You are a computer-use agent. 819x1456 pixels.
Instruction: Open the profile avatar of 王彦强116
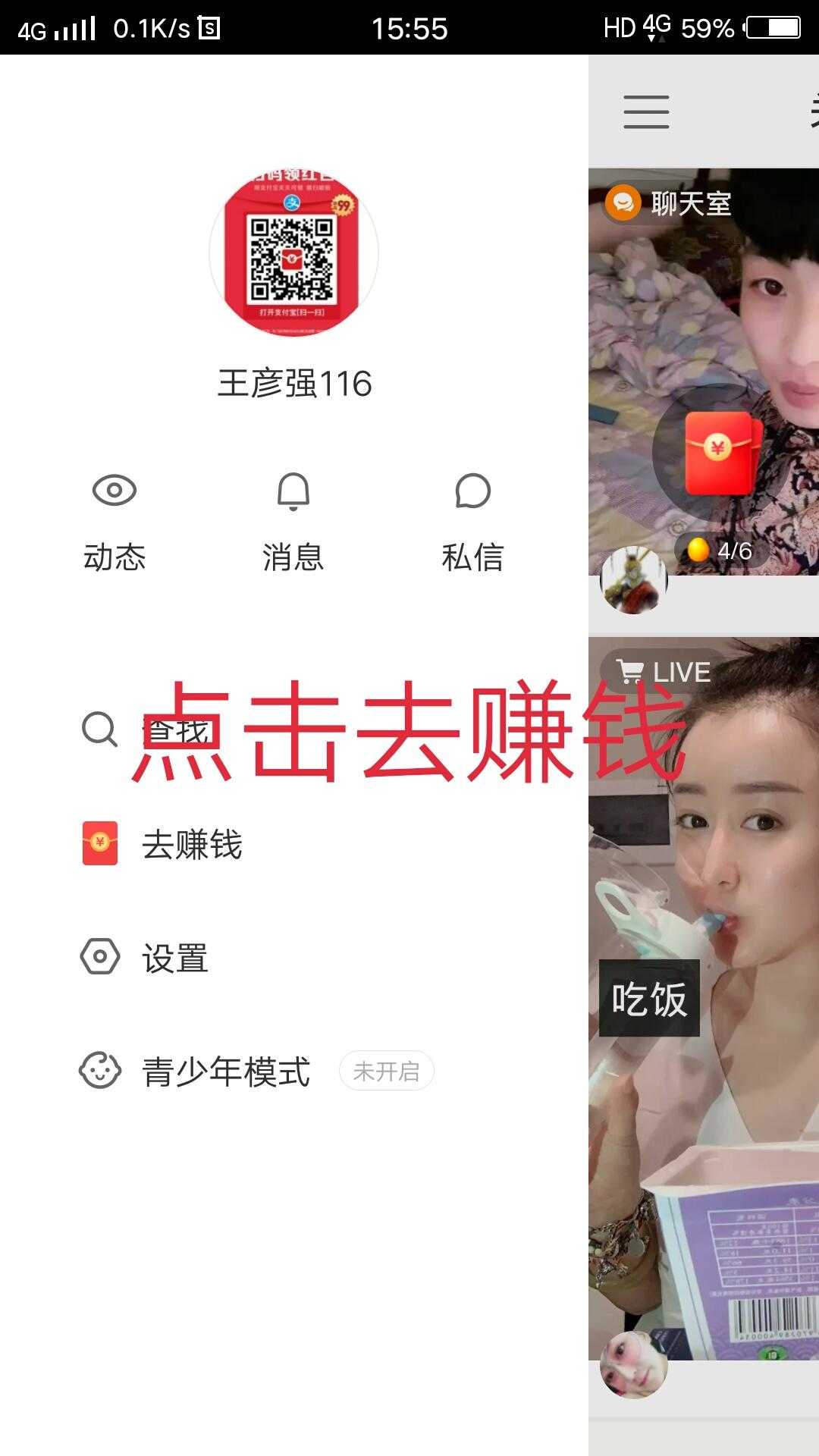(293, 253)
